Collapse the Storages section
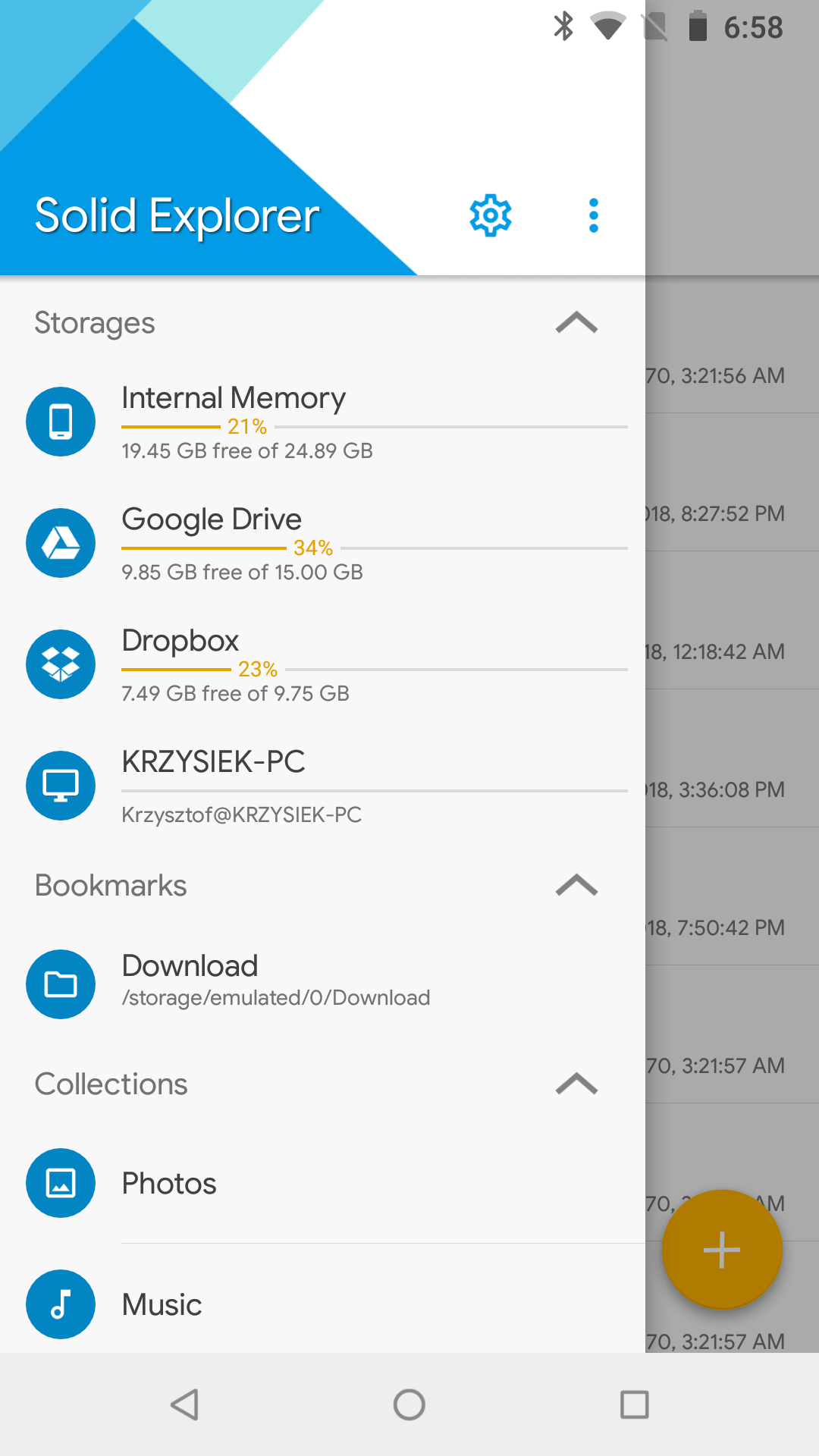This screenshot has height=1456, width=819. (578, 323)
